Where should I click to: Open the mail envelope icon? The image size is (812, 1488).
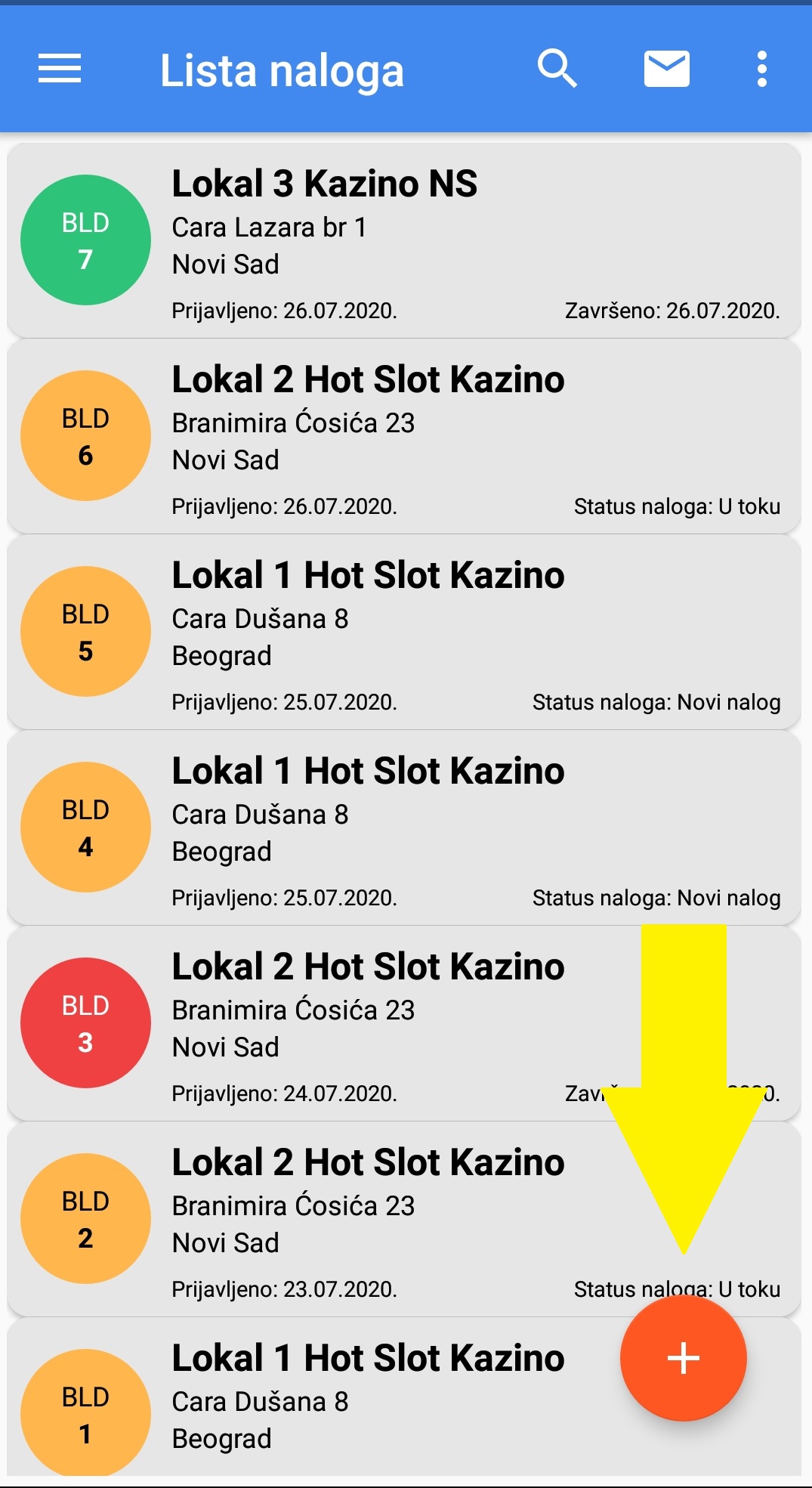[666, 70]
